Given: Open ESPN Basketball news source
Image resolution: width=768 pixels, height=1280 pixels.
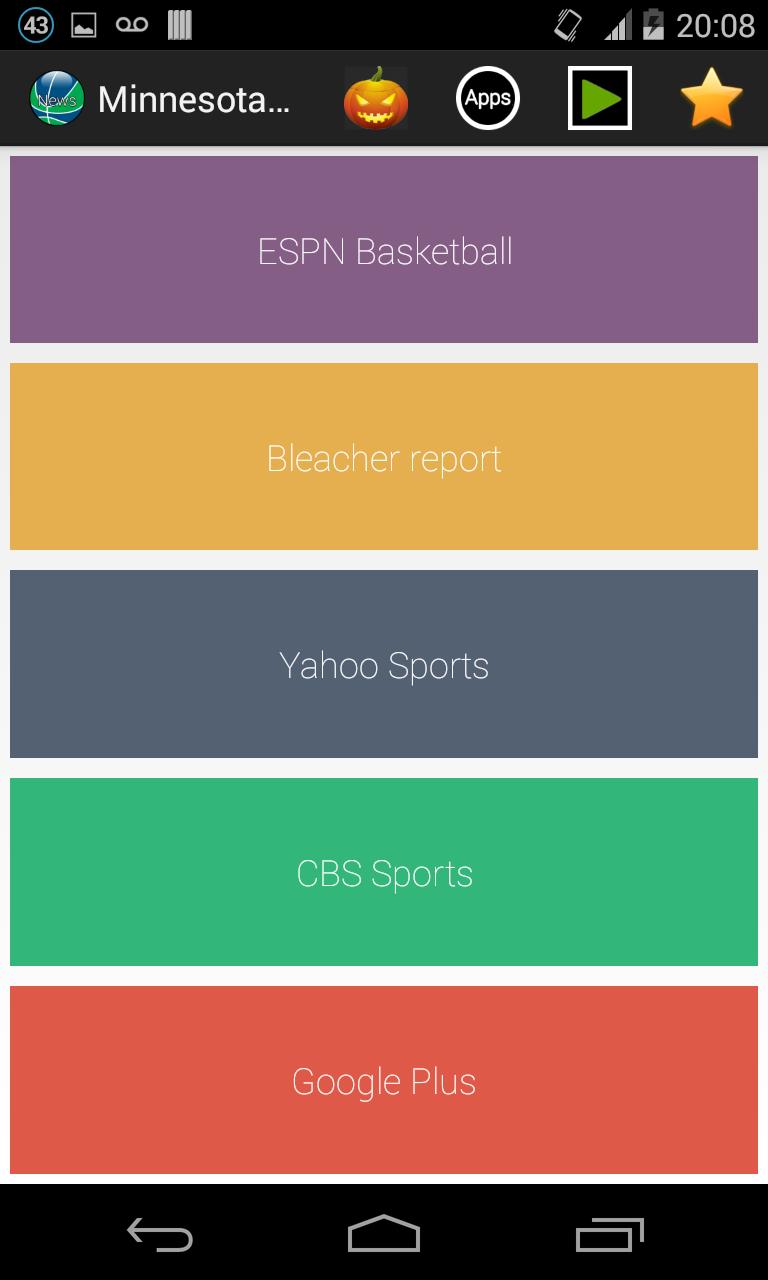Looking at the screenshot, I should click(x=384, y=250).
